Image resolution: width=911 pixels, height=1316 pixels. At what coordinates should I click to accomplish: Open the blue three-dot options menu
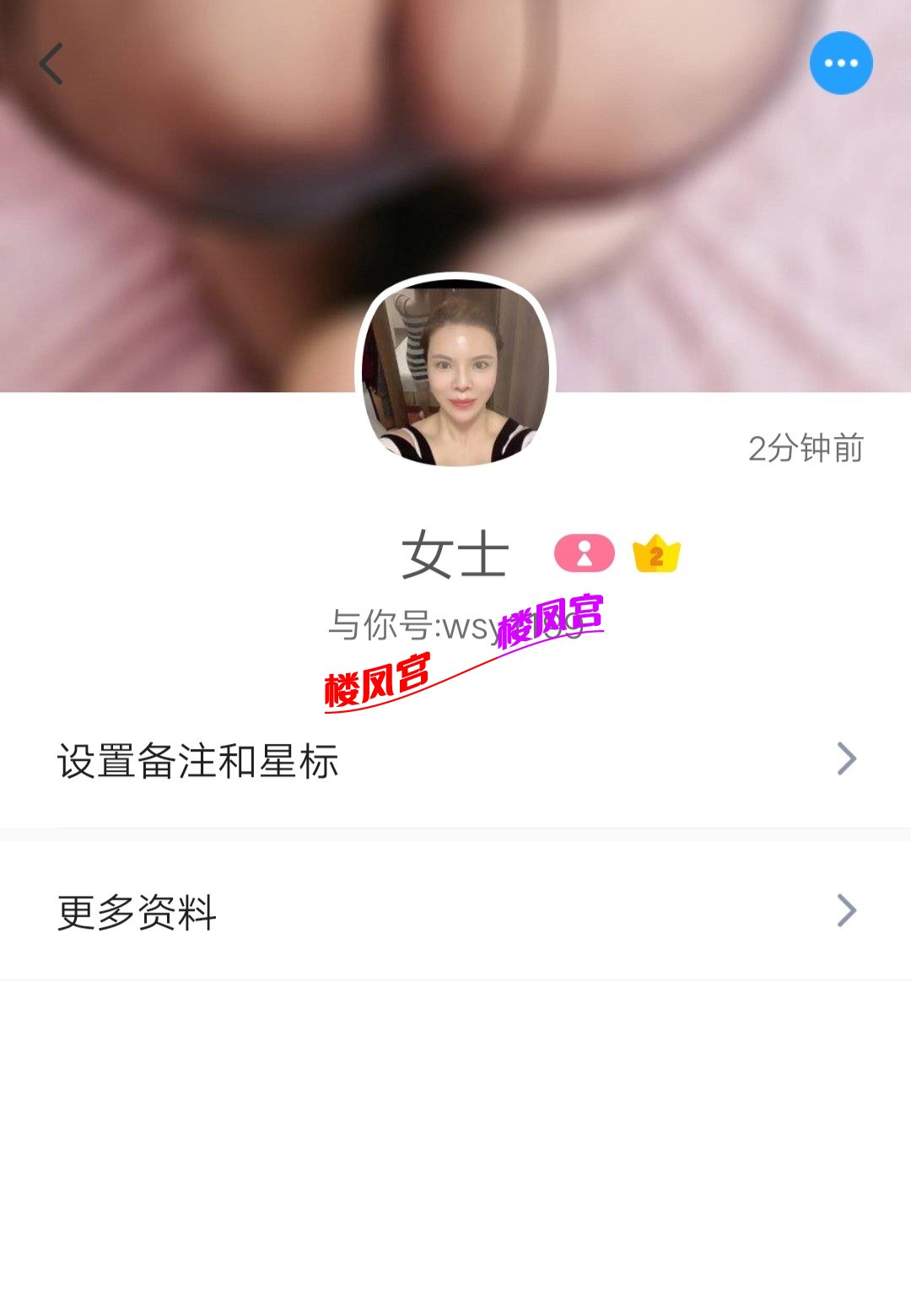840,63
